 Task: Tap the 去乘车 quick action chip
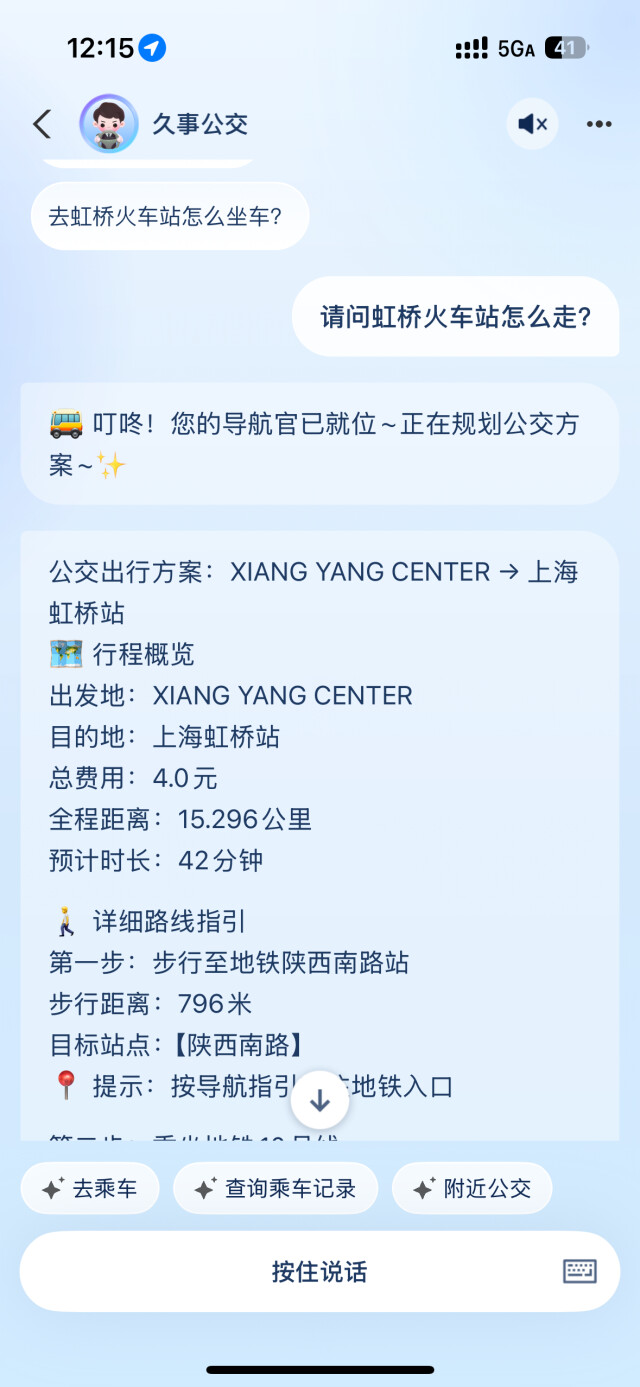tap(90, 1189)
